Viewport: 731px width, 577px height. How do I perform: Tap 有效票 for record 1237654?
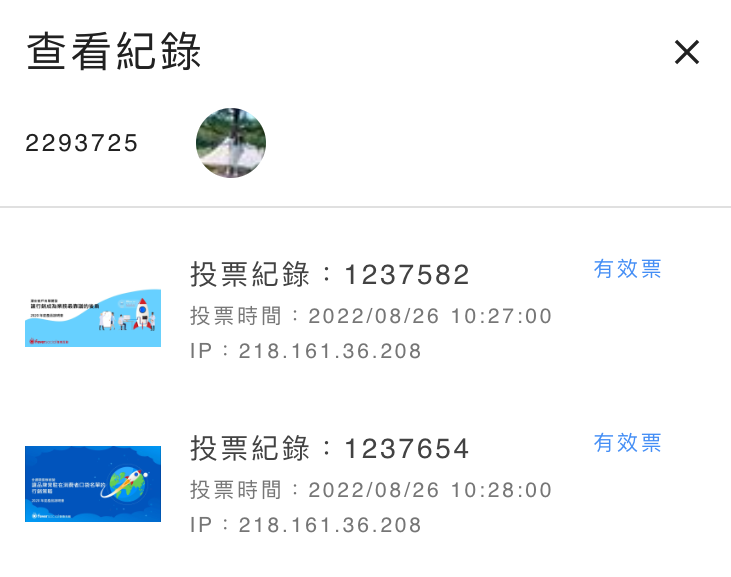coord(627,443)
